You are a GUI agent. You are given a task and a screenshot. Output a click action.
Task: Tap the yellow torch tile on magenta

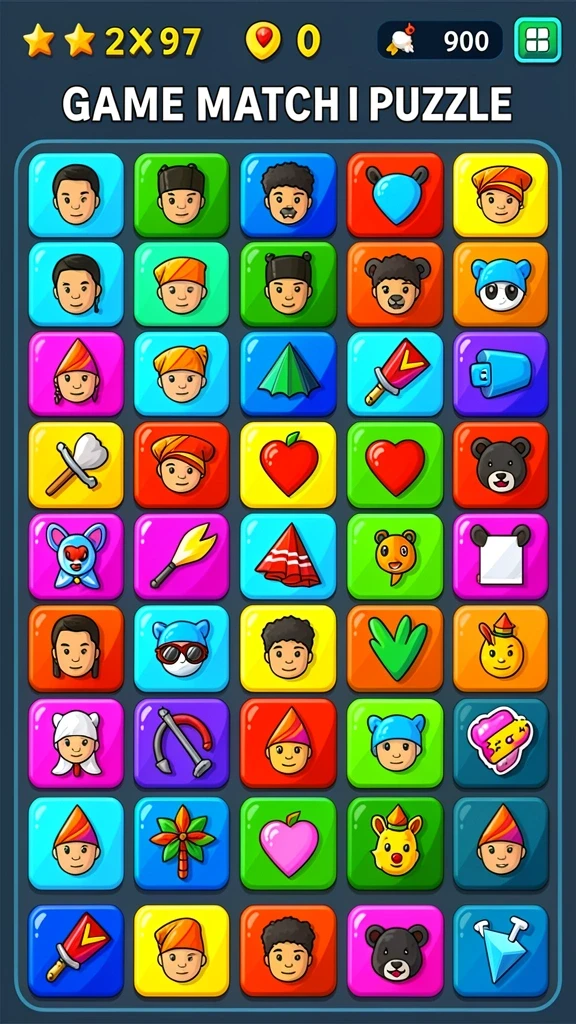(x=182, y=556)
